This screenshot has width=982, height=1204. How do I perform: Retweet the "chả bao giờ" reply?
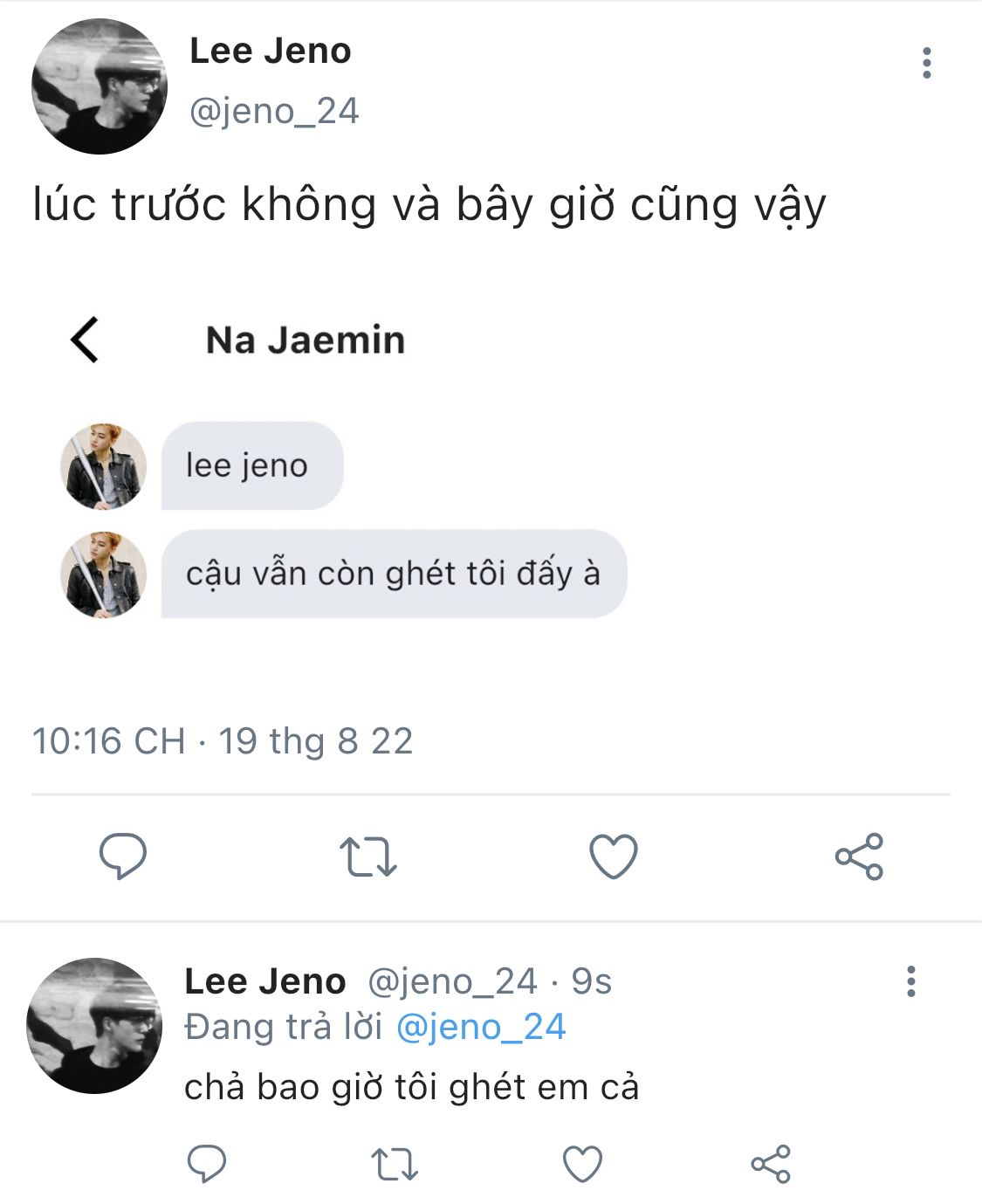[x=395, y=1164]
